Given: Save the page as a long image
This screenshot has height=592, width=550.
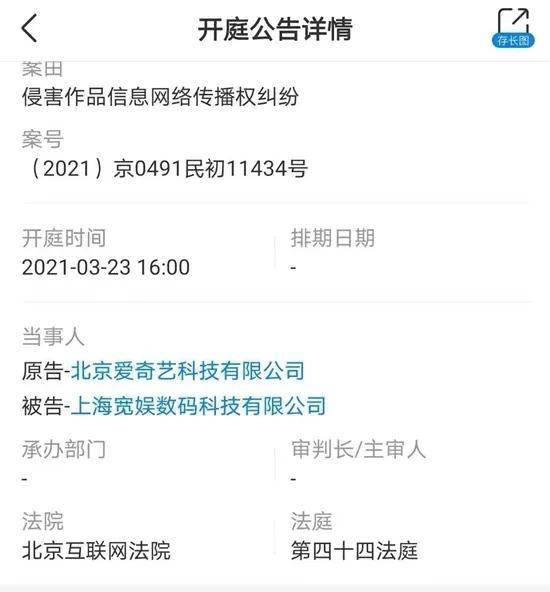Looking at the screenshot, I should (x=513, y=28).
